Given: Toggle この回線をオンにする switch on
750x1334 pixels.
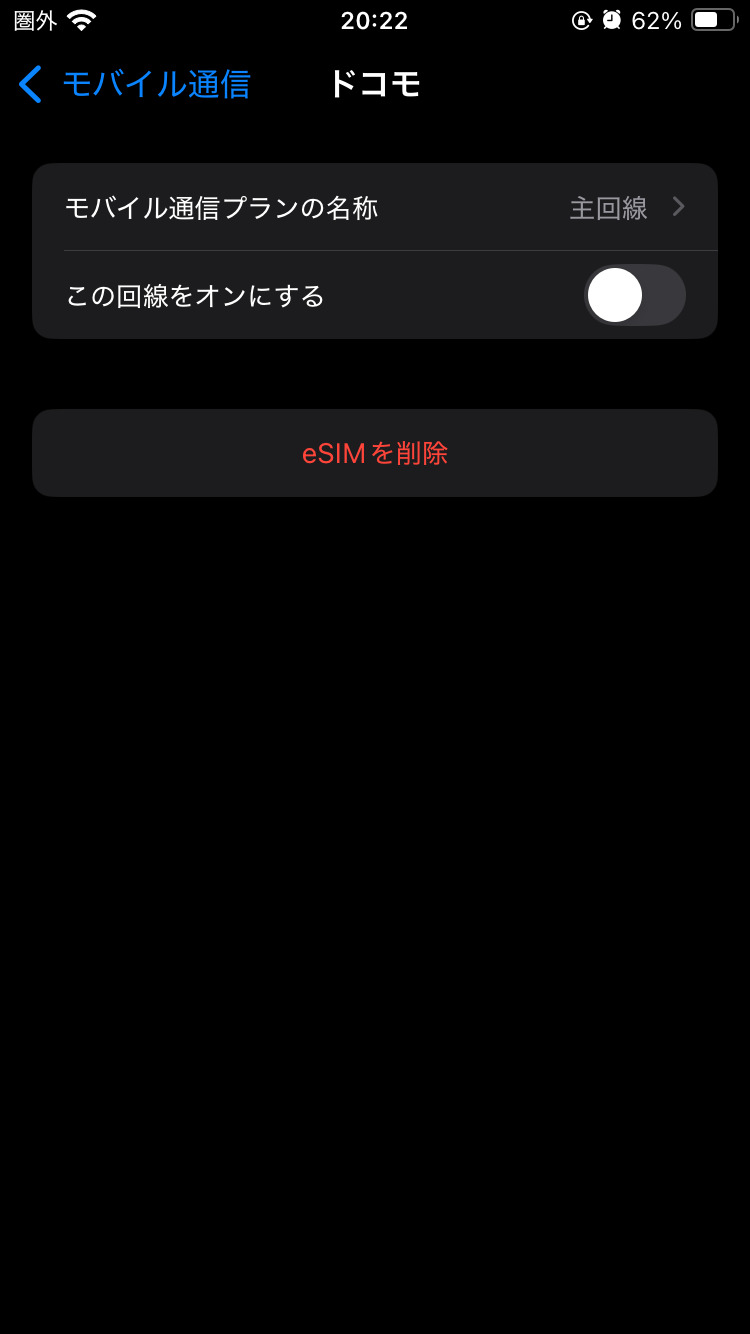Looking at the screenshot, I should point(635,295).
